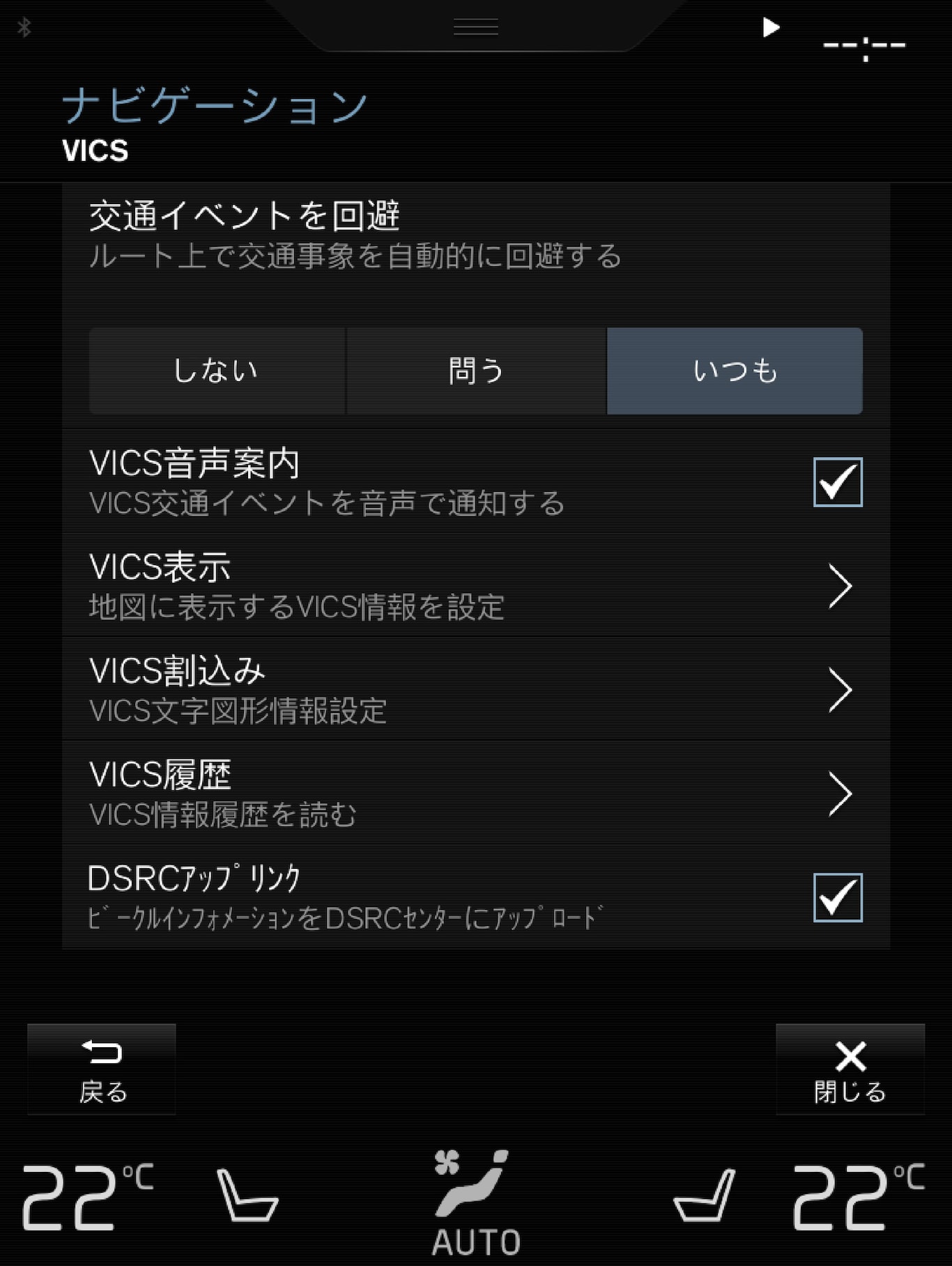Screen dimensions: 952x1266
Task: Open VICS履歴 to read information history
Action: tap(838, 793)
